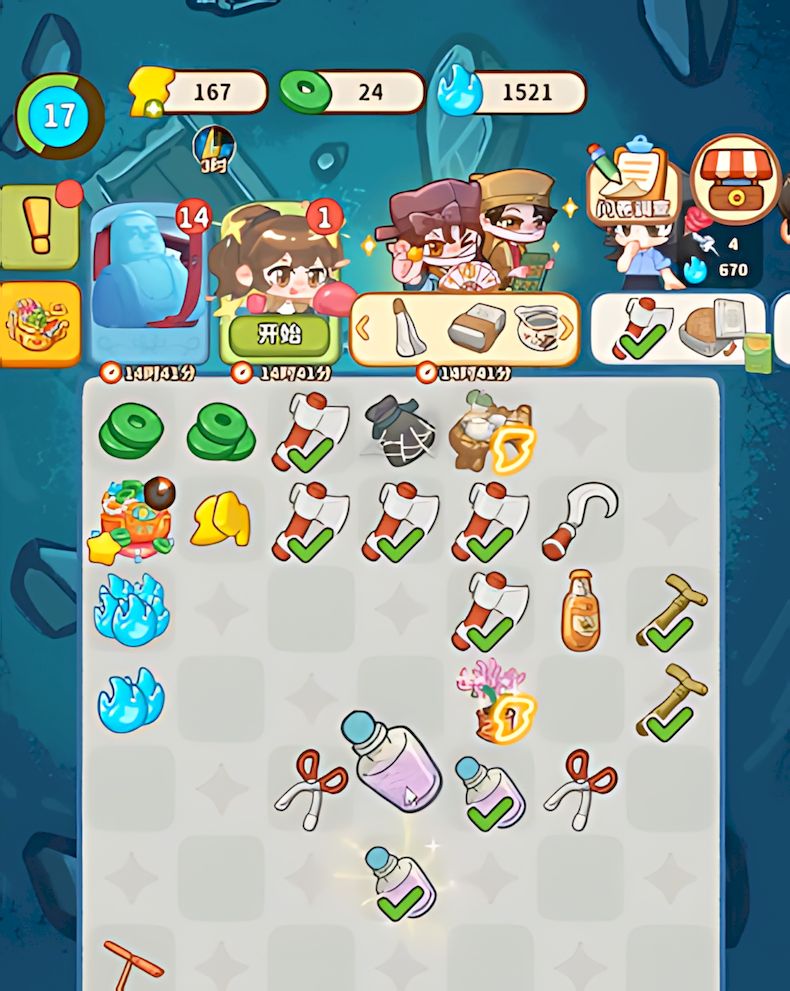Select the pink flower pot generator

[492, 700]
